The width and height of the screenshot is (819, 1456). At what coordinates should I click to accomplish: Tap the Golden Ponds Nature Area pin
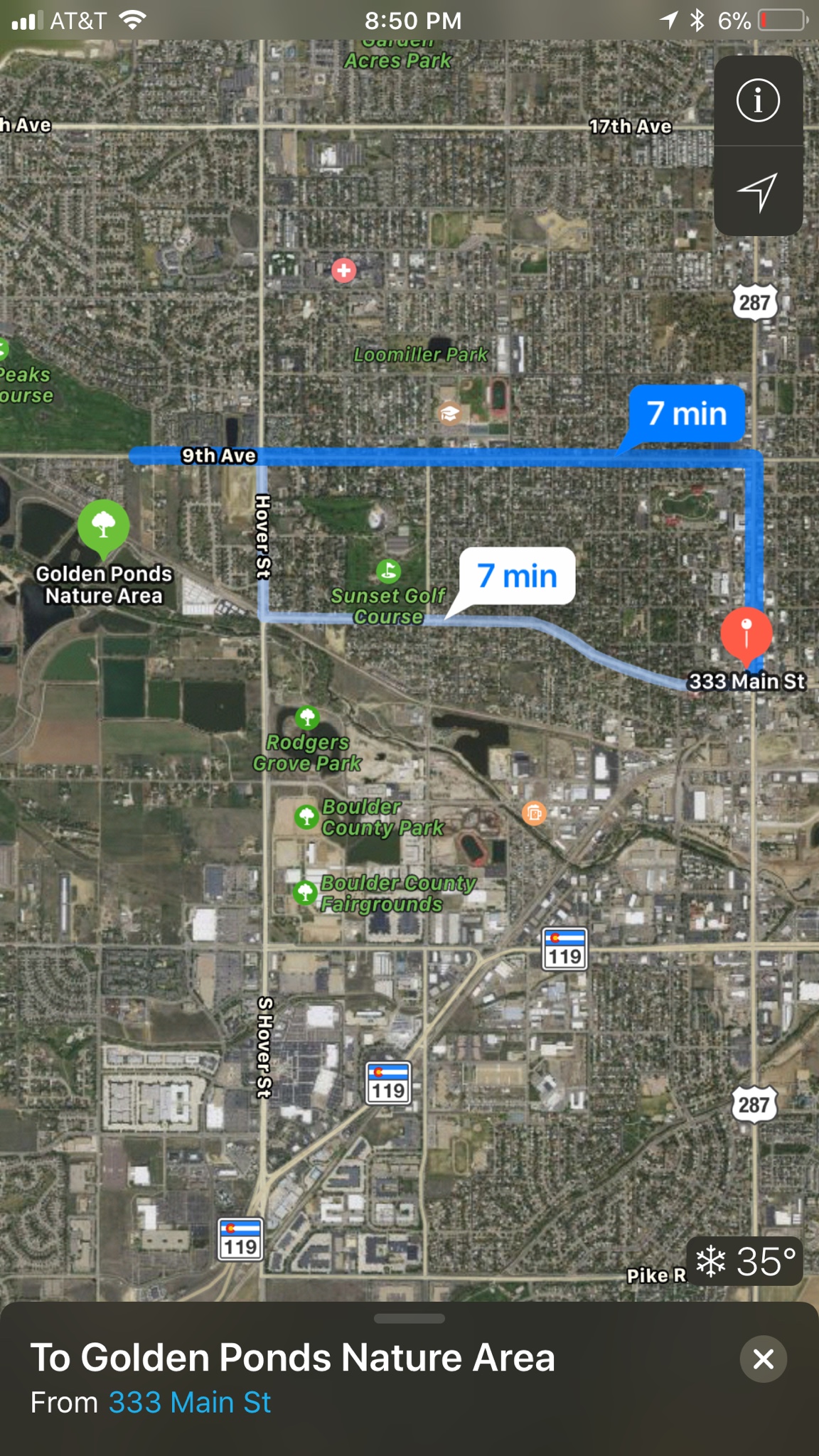pos(104,526)
